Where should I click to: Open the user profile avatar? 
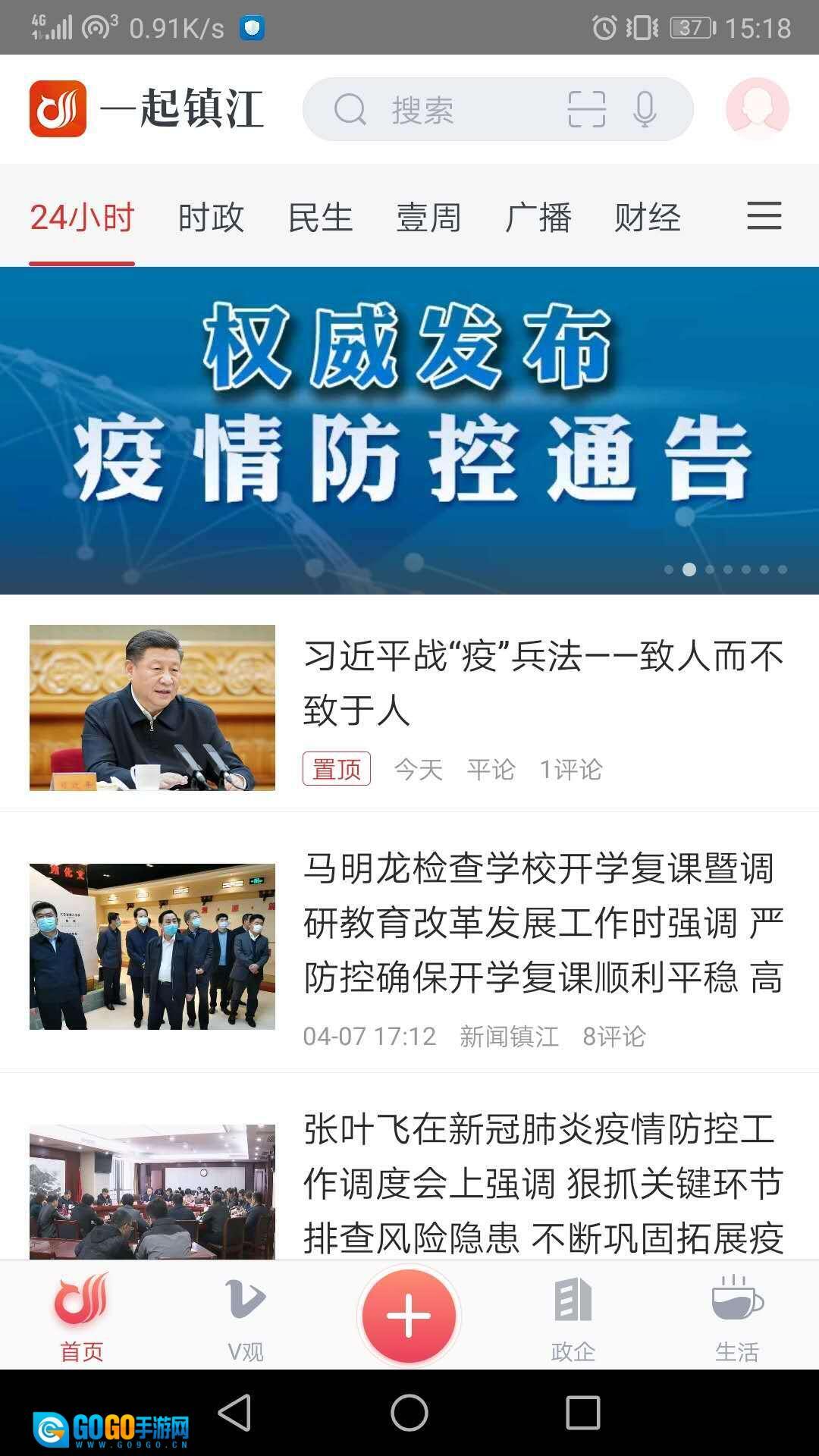click(x=757, y=108)
